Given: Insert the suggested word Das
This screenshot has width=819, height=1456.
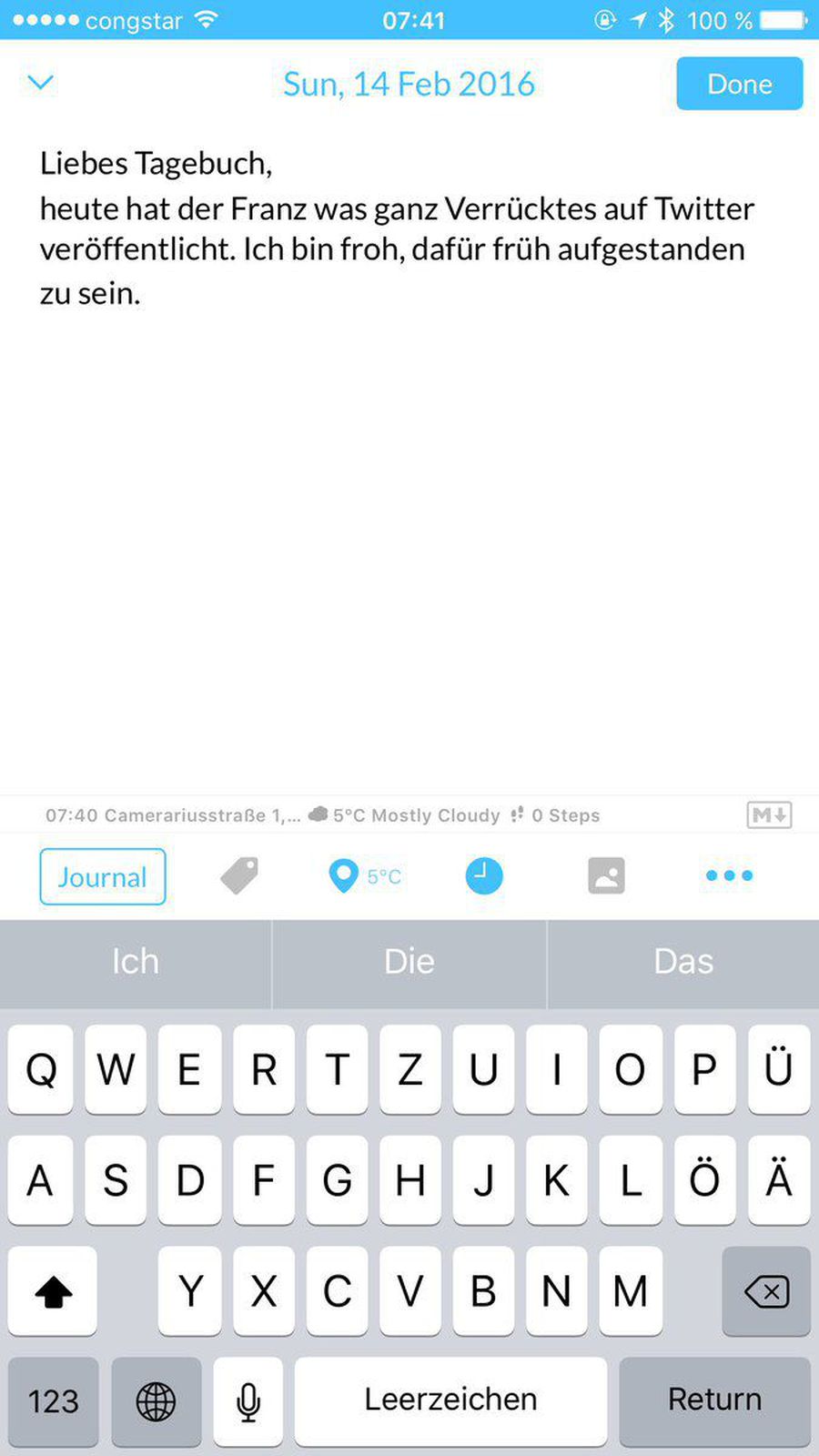Looking at the screenshot, I should [683, 962].
